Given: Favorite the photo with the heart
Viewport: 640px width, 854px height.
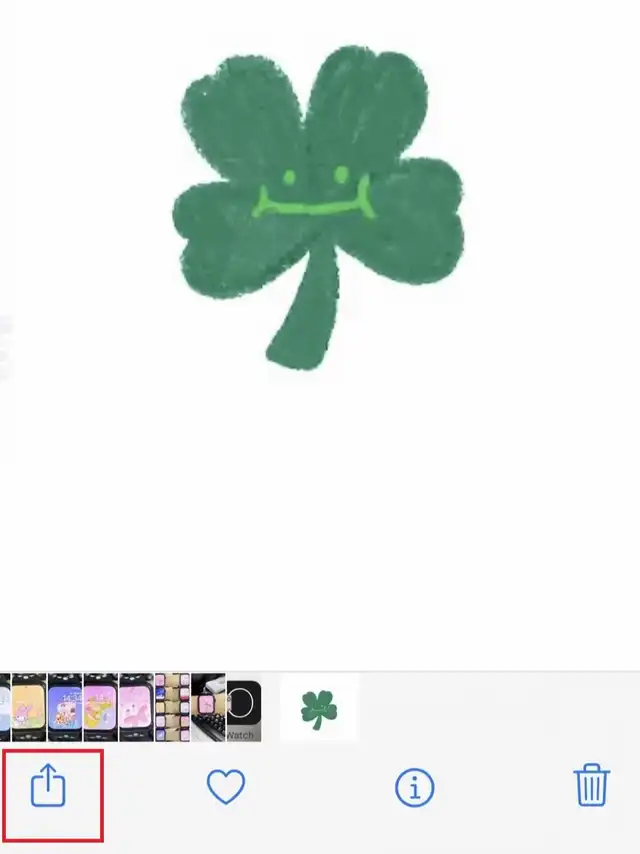Looking at the screenshot, I should click(226, 788).
